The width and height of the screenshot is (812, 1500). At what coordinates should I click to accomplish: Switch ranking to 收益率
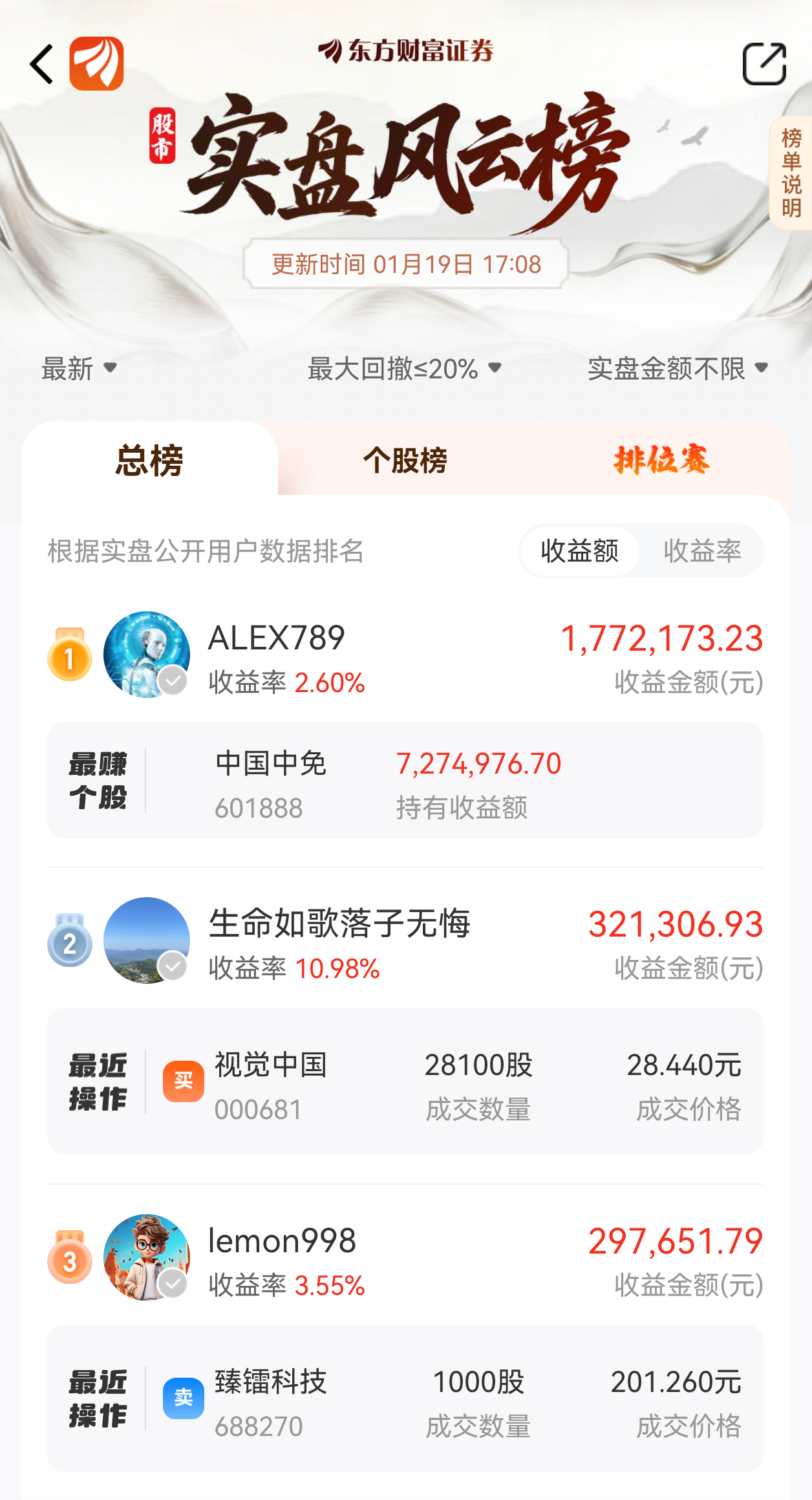702,550
